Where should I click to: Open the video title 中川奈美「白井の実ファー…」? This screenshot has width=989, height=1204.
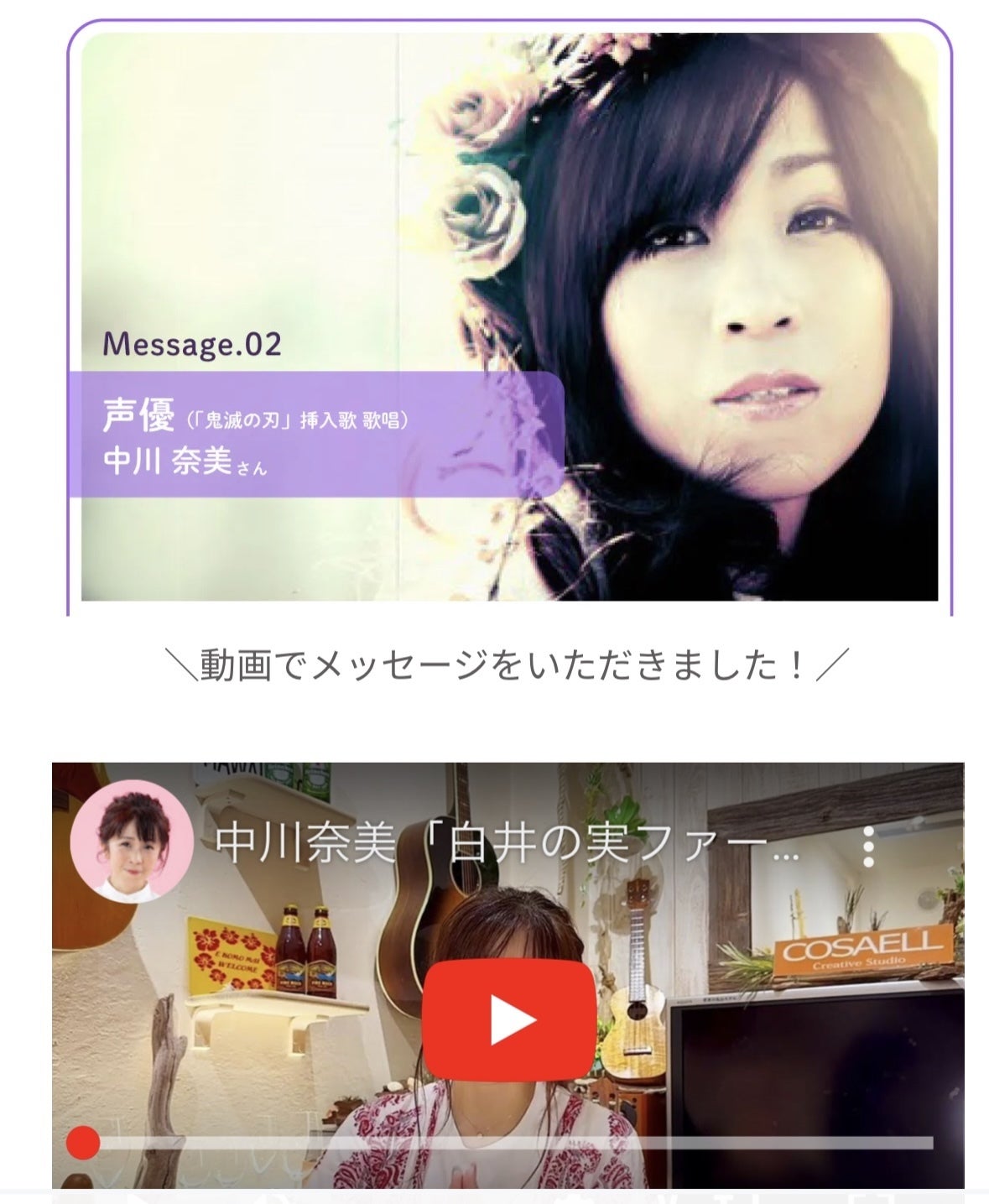[x=506, y=846]
